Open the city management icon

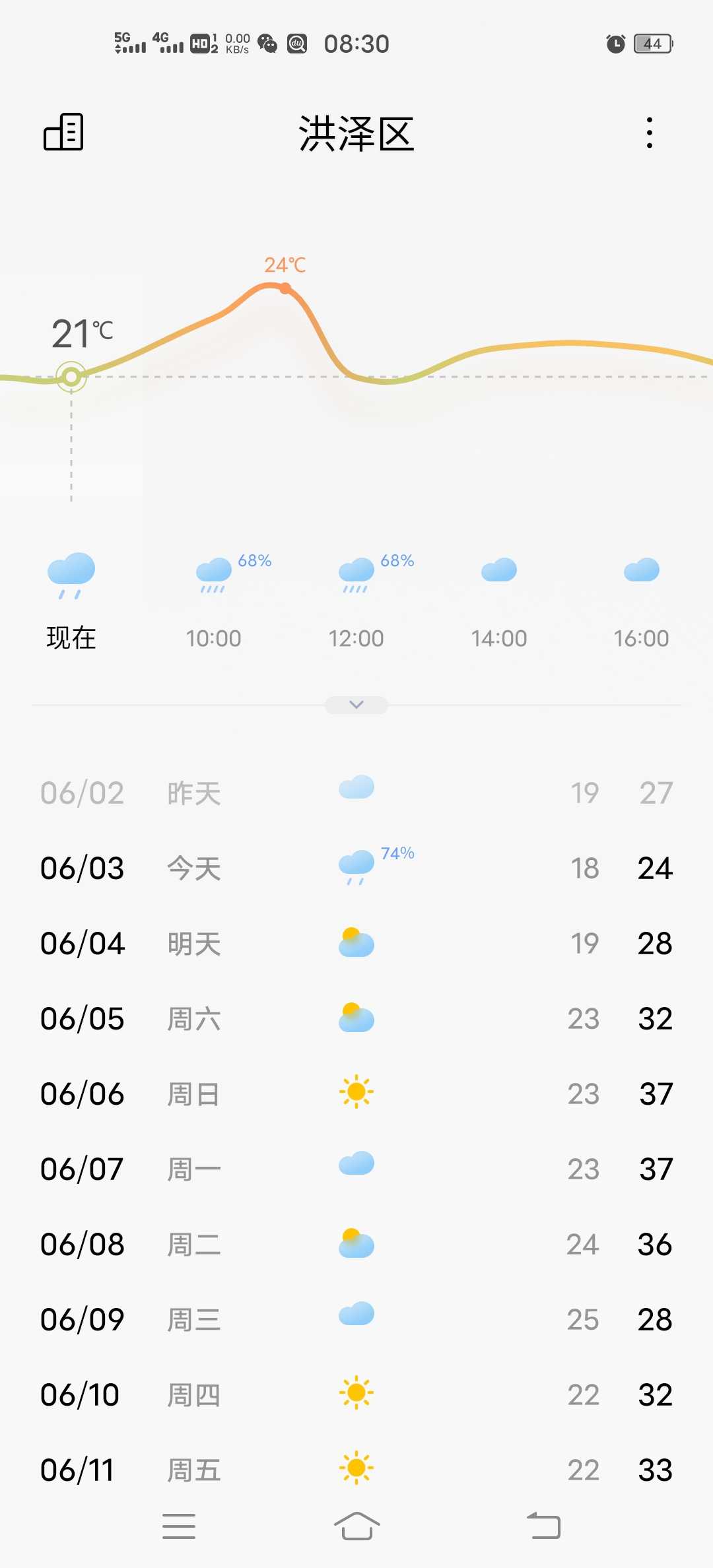coord(63,132)
